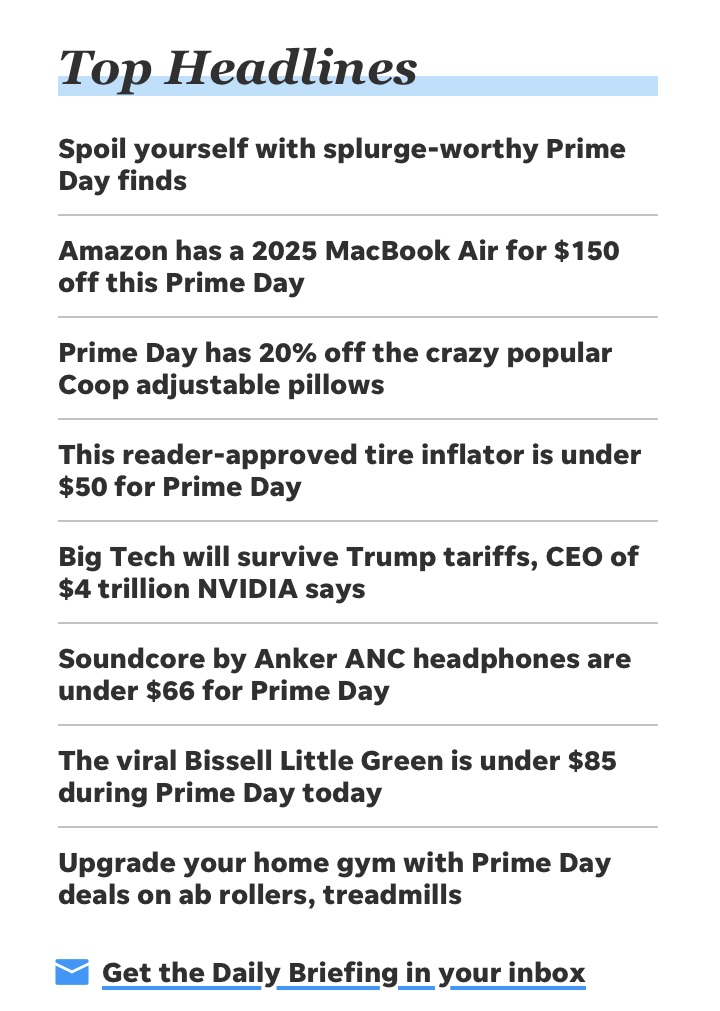This screenshot has height=1011, width=720.
Task: Read the 2025 MacBook Air $150 off story
Action: (x=338, y=267)
